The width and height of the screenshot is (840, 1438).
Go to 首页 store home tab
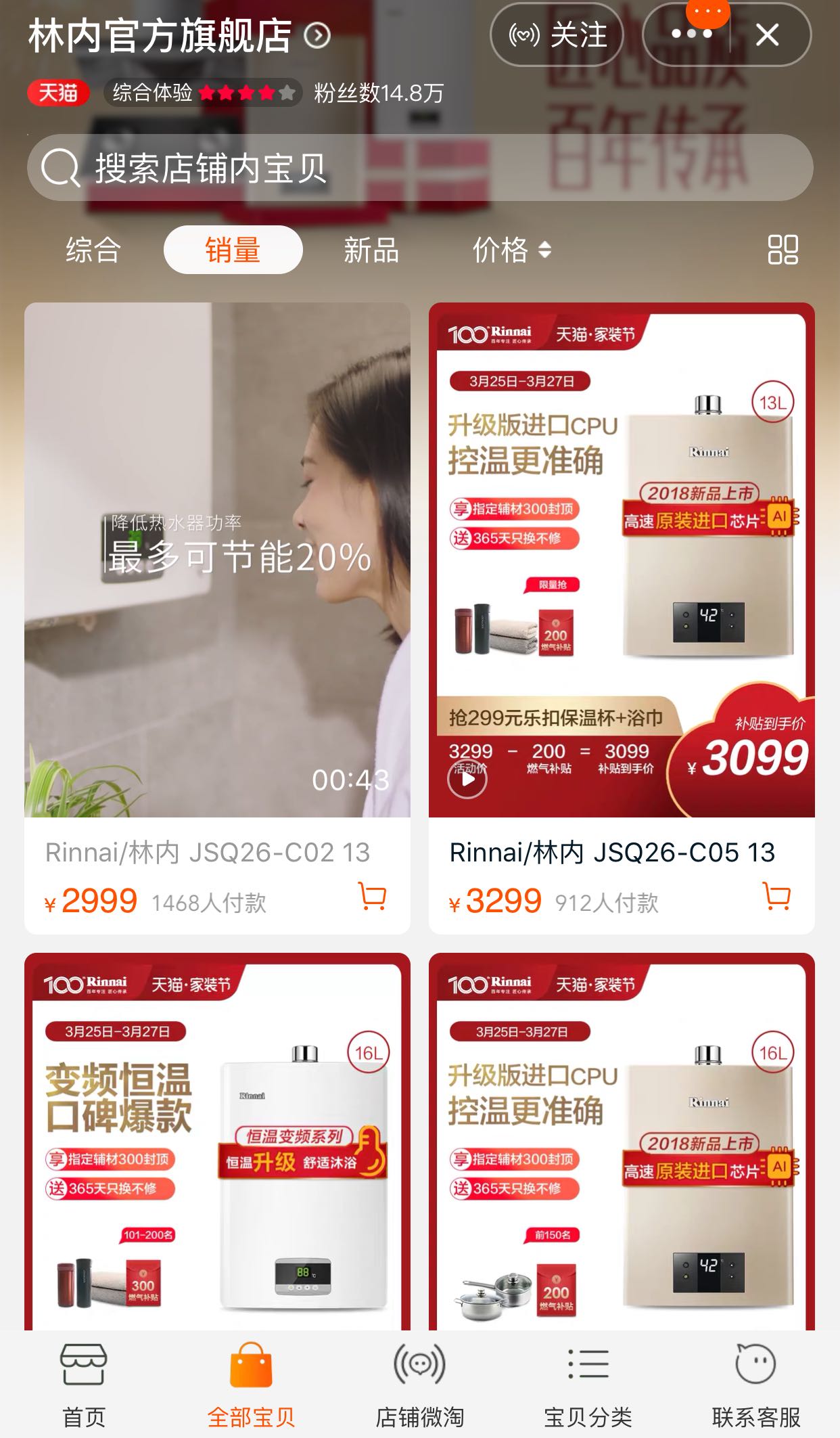pos(84,1385)
